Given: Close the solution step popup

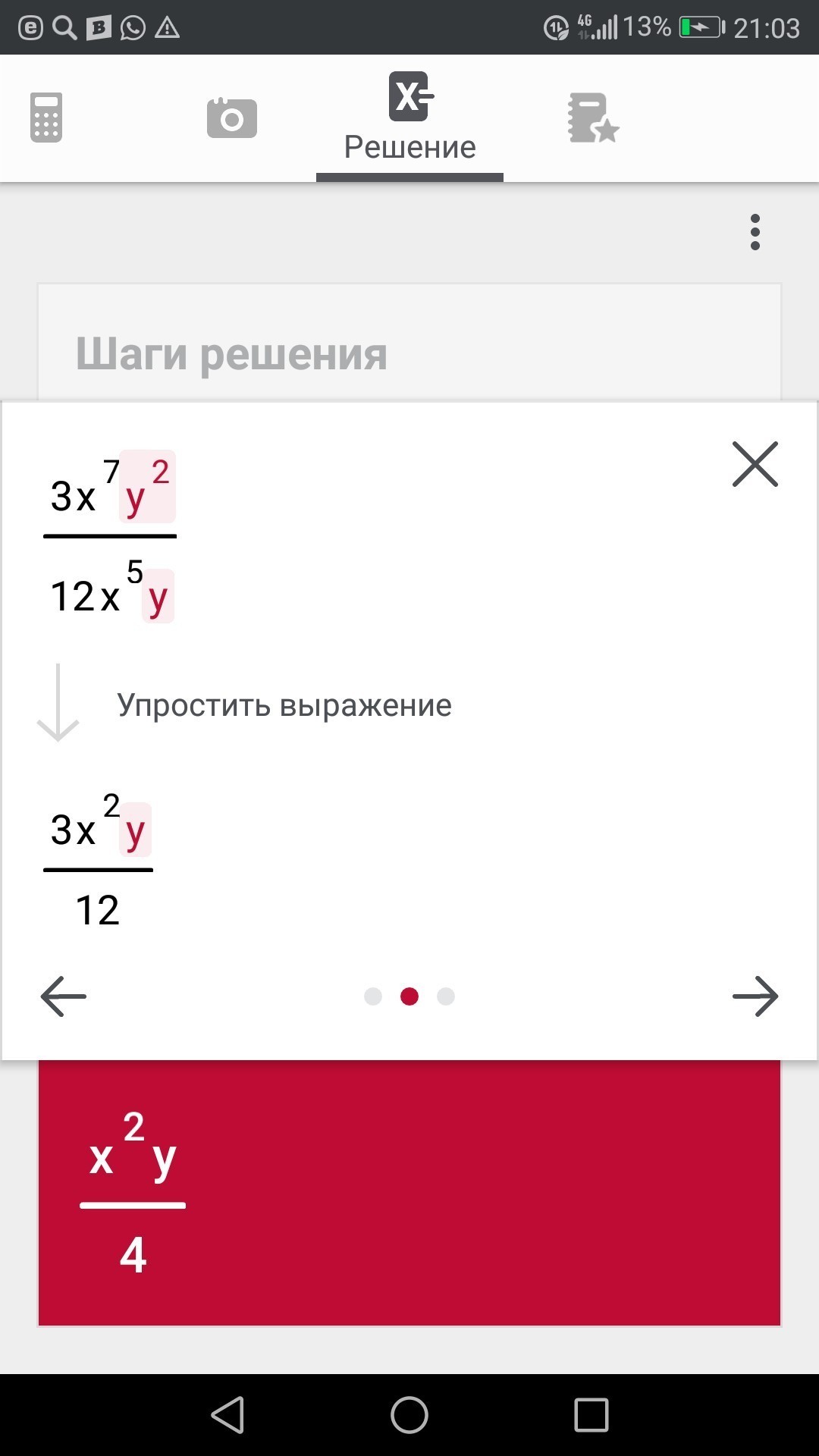Looking at the screenshot, I should pyautogui.click(x=755, y=464).
